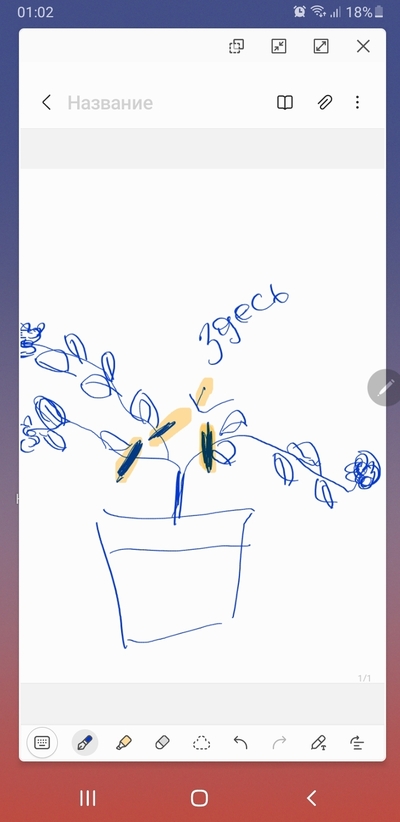The width and height of the screenshot is (400, 822).
Task: Go back from the note
Action: [x=46, y=103]
